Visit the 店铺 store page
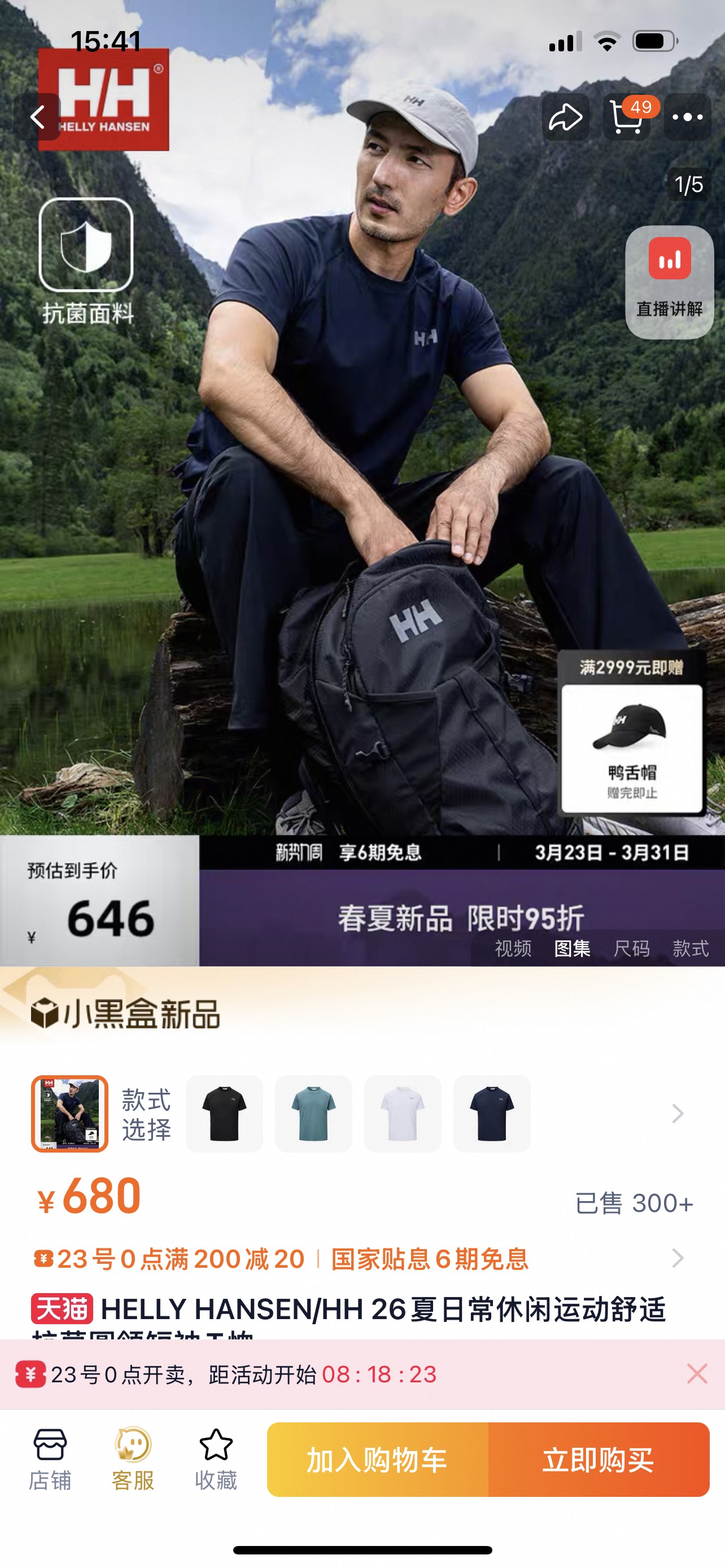This screenshot has width=725, height=1568. coord(50,1460)
